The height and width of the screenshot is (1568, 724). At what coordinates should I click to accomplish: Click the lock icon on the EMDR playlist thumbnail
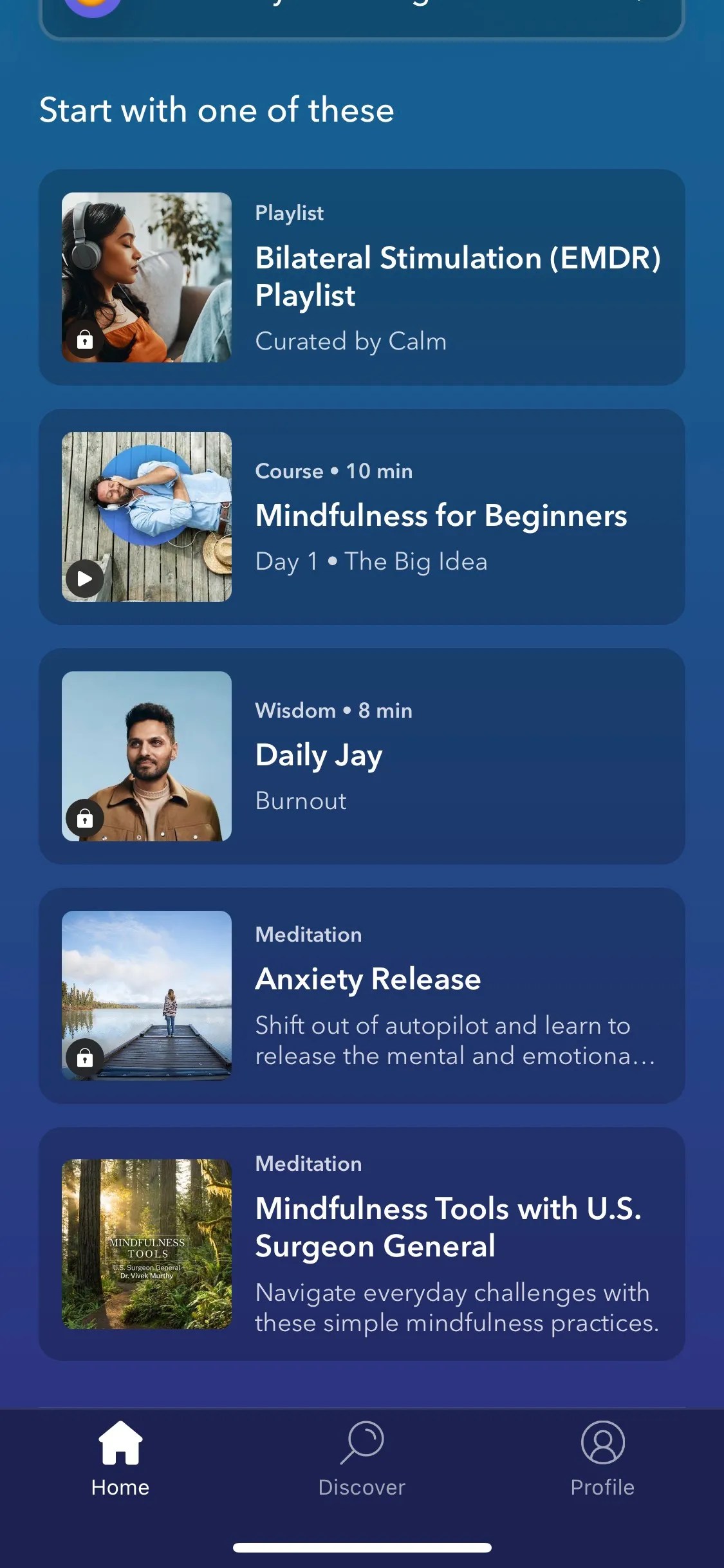pyautogui.click(x=84, y=339)
